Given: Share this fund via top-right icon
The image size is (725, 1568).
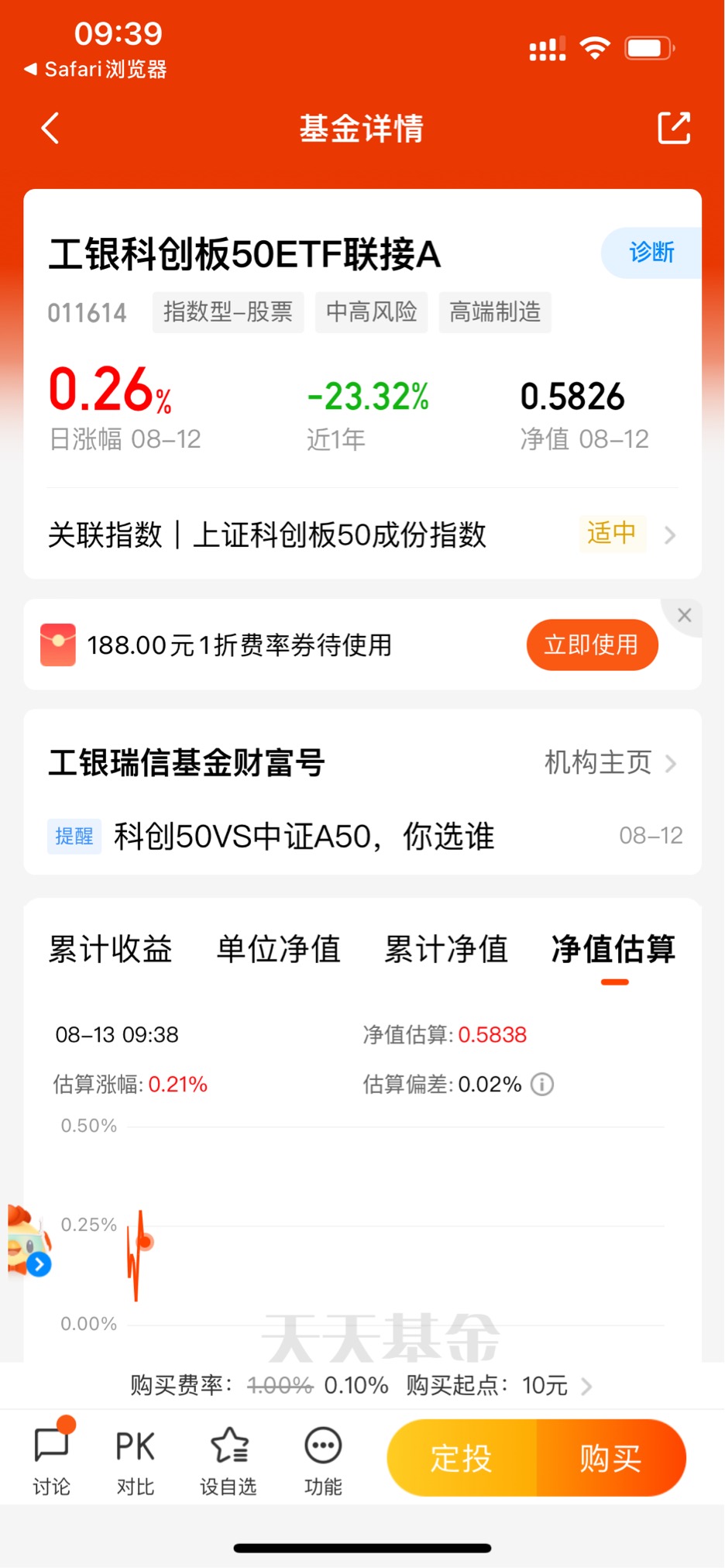Looking at the screenshot, I should pos(674,128).
